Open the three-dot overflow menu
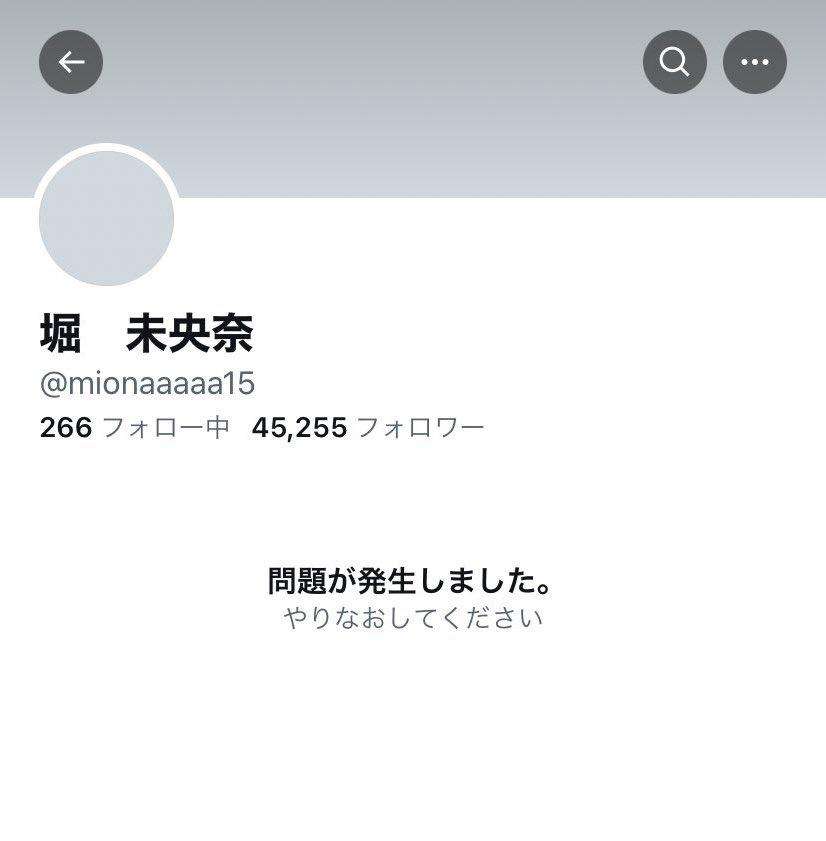 (755, 62)
